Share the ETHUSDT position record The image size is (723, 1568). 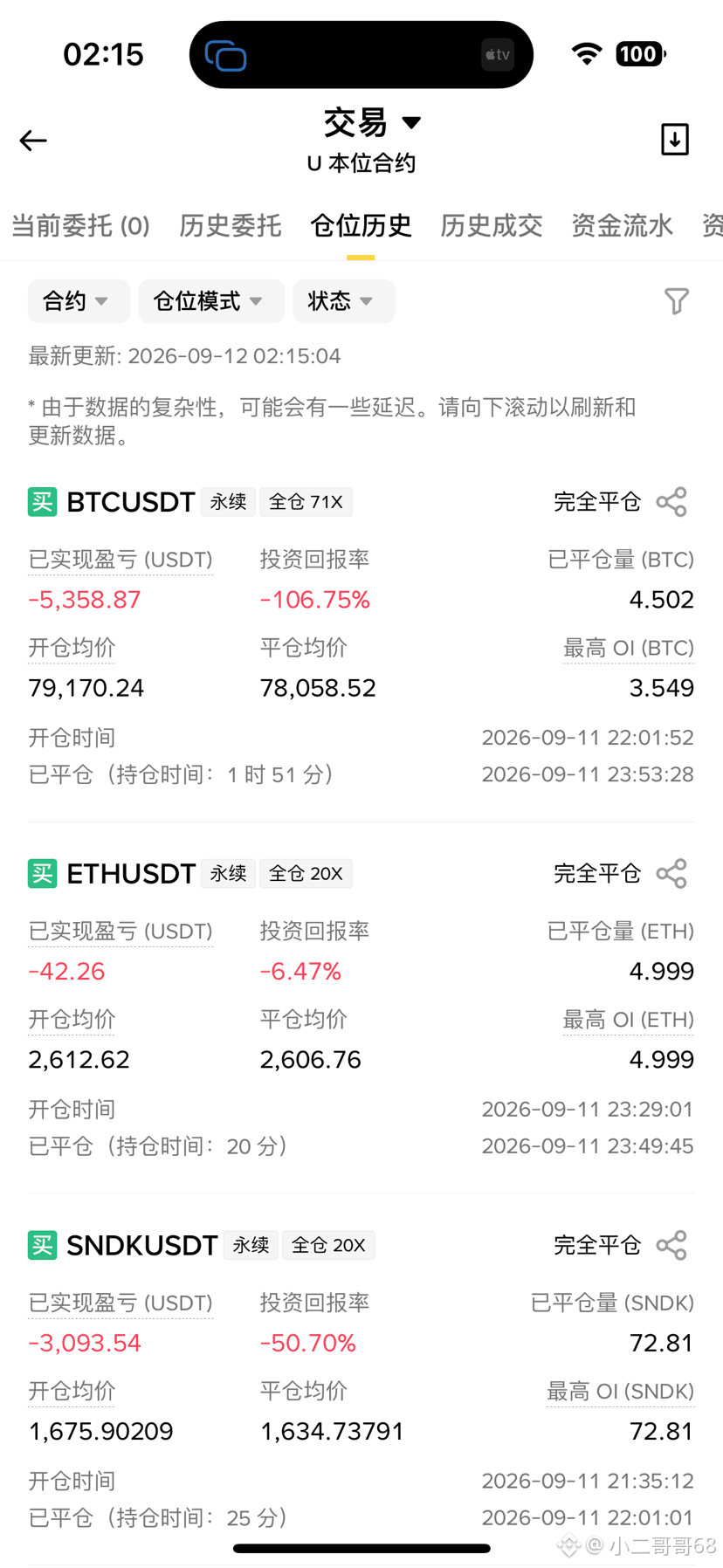point(671,874)
